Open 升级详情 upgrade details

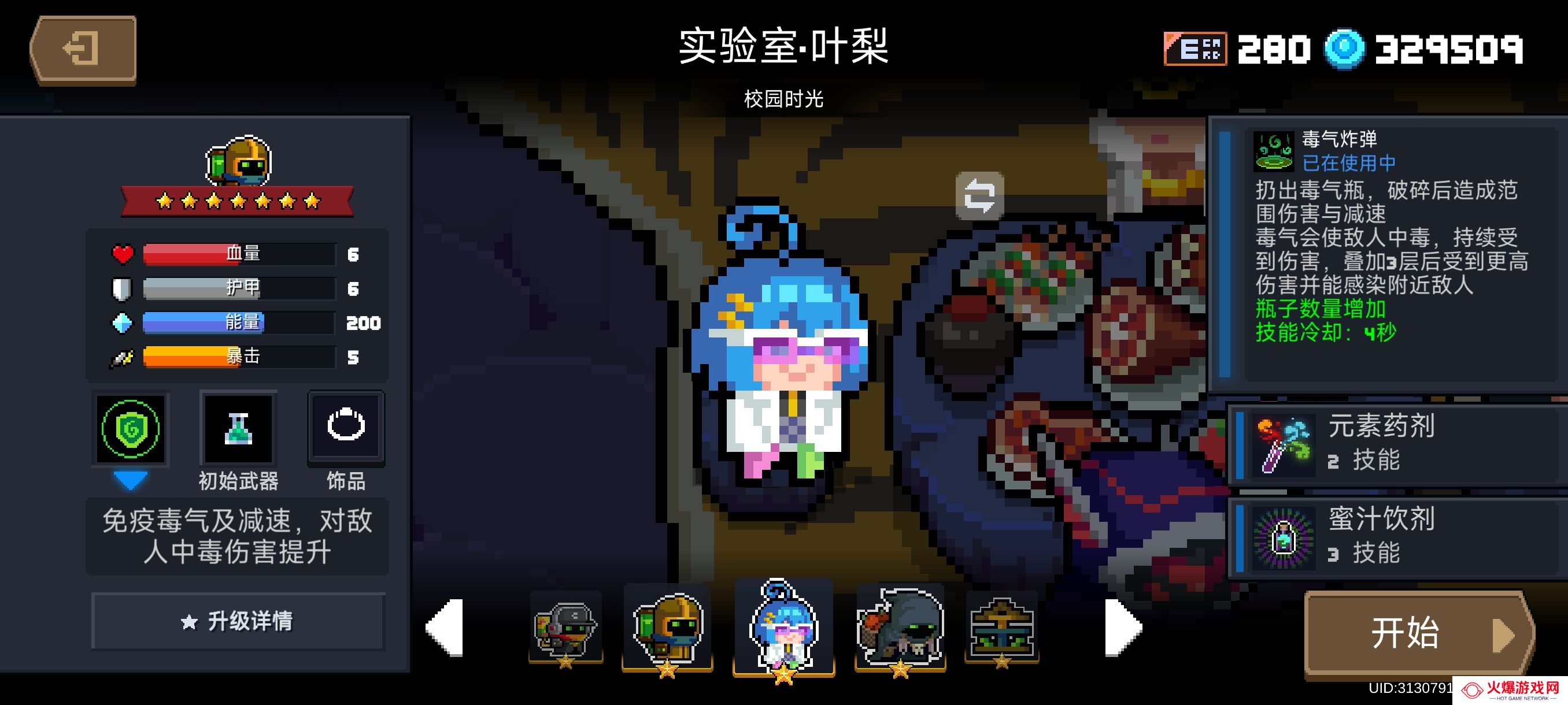[x=238, y=622]
